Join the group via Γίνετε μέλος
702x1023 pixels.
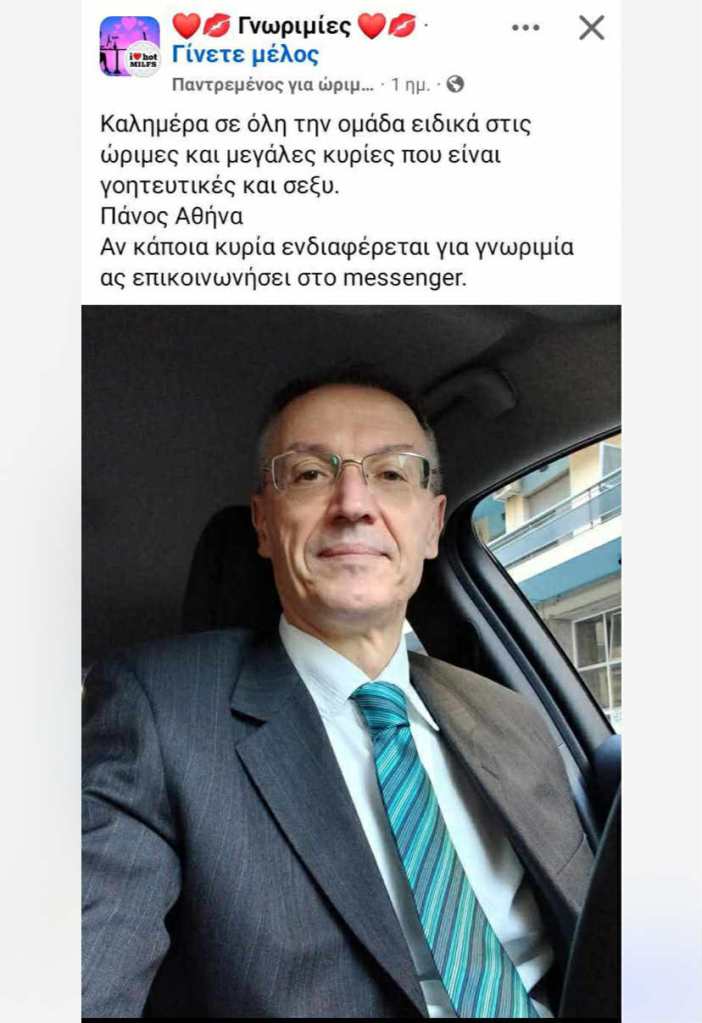pos(245,55)
